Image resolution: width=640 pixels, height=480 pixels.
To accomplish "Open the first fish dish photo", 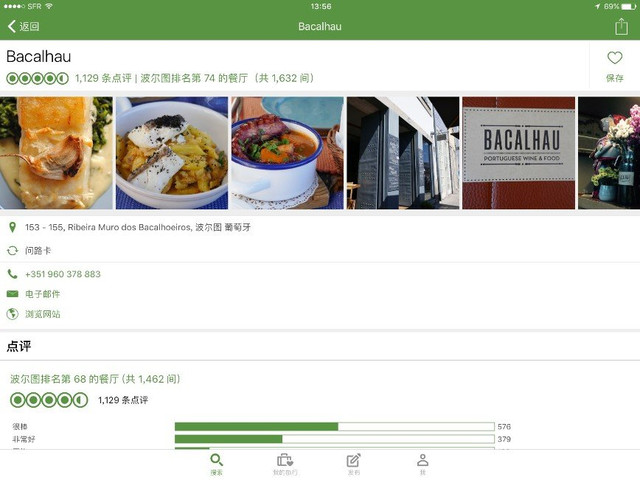I will (56, 153).
